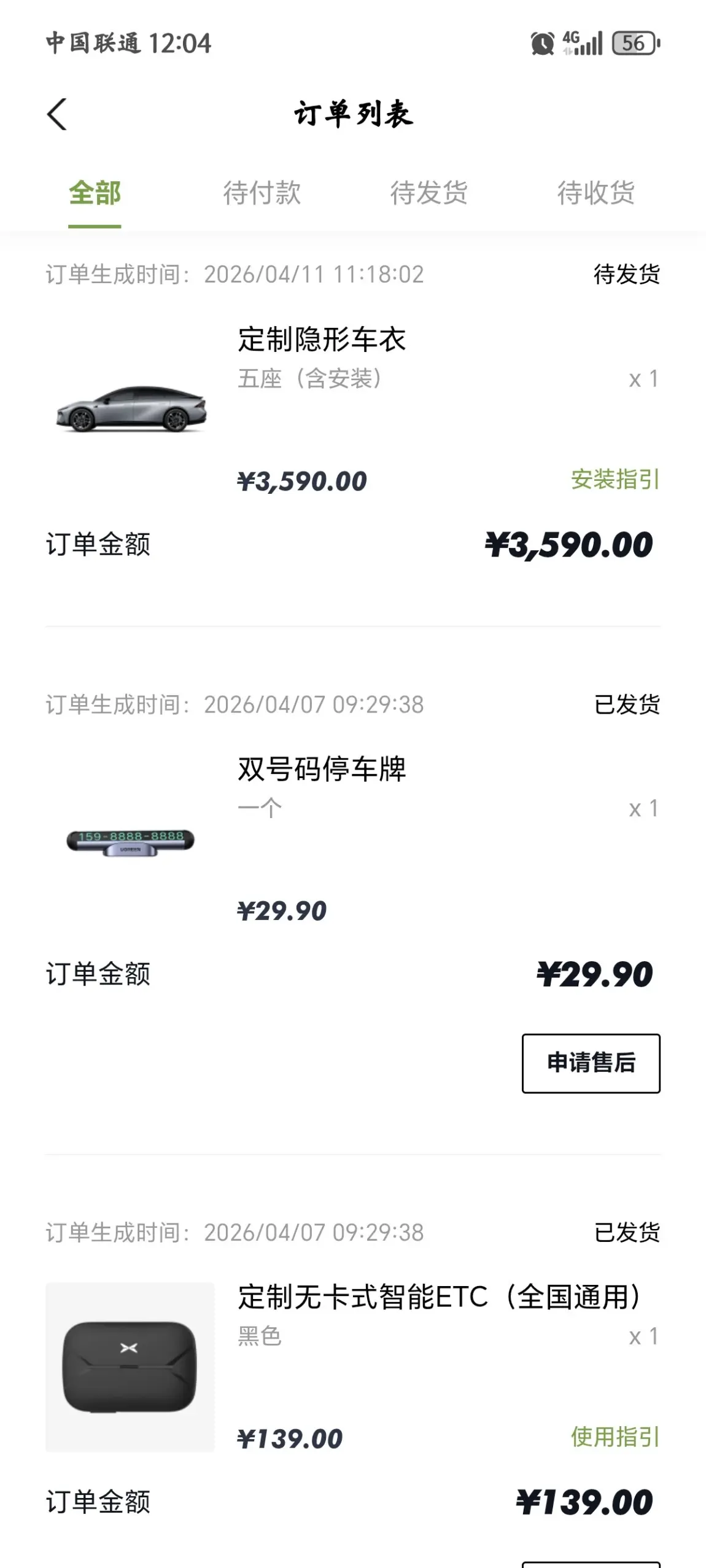This screenshot has width=706, height=1568.
Task: Switch to the 待发货 tab
Action: 429,193
